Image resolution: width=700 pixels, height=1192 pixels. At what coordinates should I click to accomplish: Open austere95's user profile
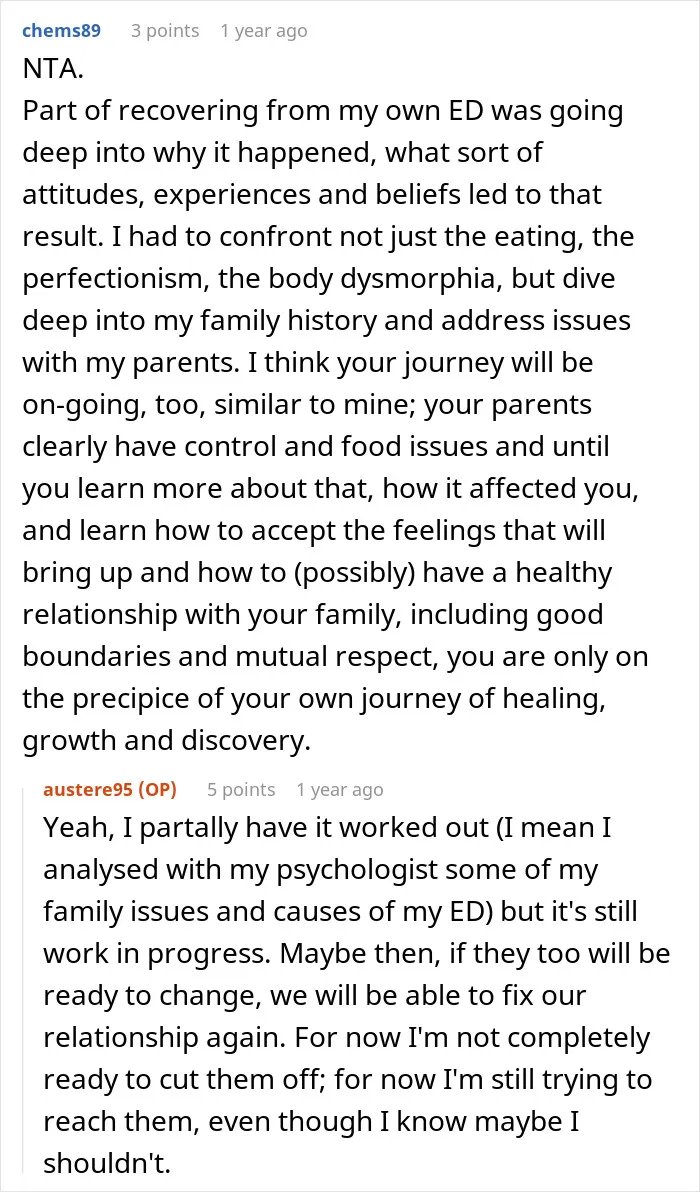tap(90, 790)
